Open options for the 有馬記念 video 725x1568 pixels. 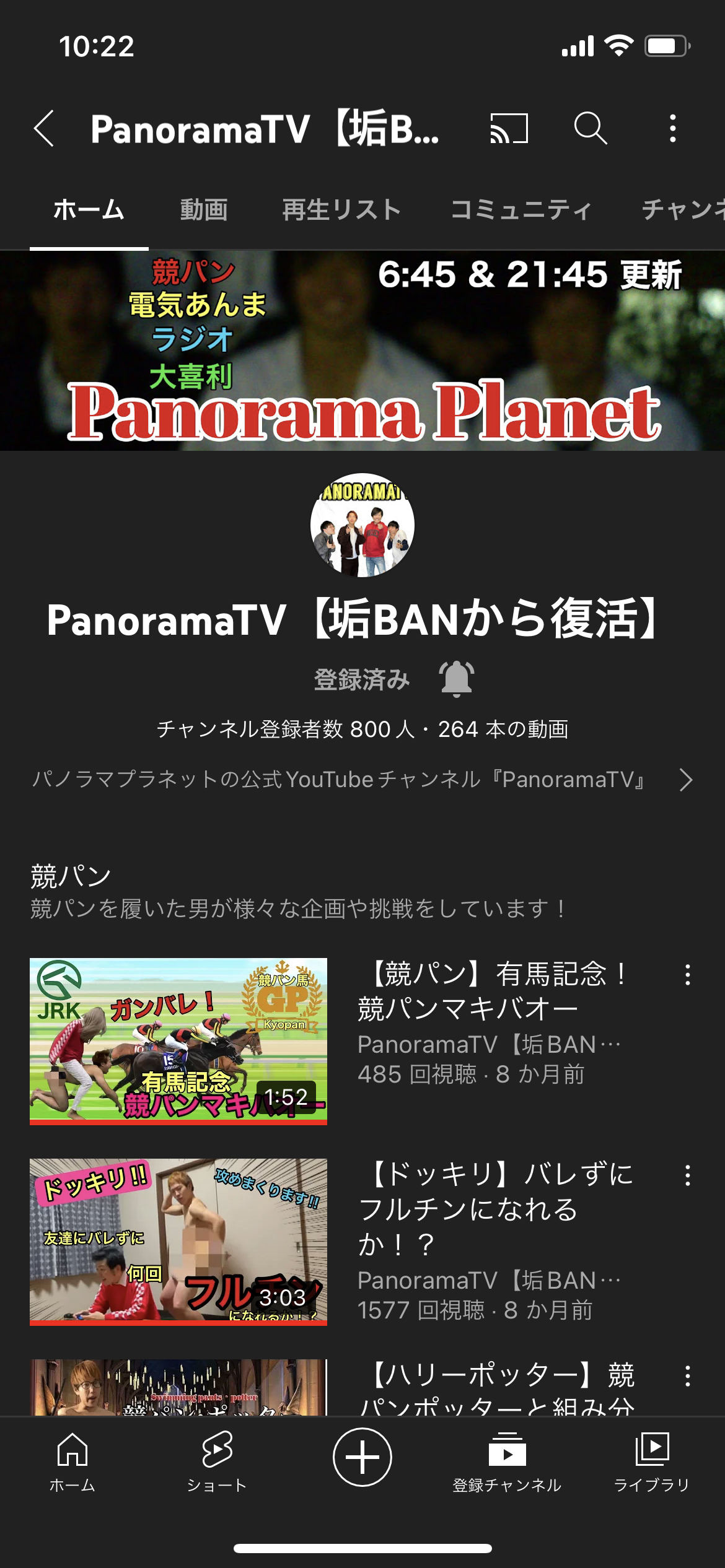688,975
